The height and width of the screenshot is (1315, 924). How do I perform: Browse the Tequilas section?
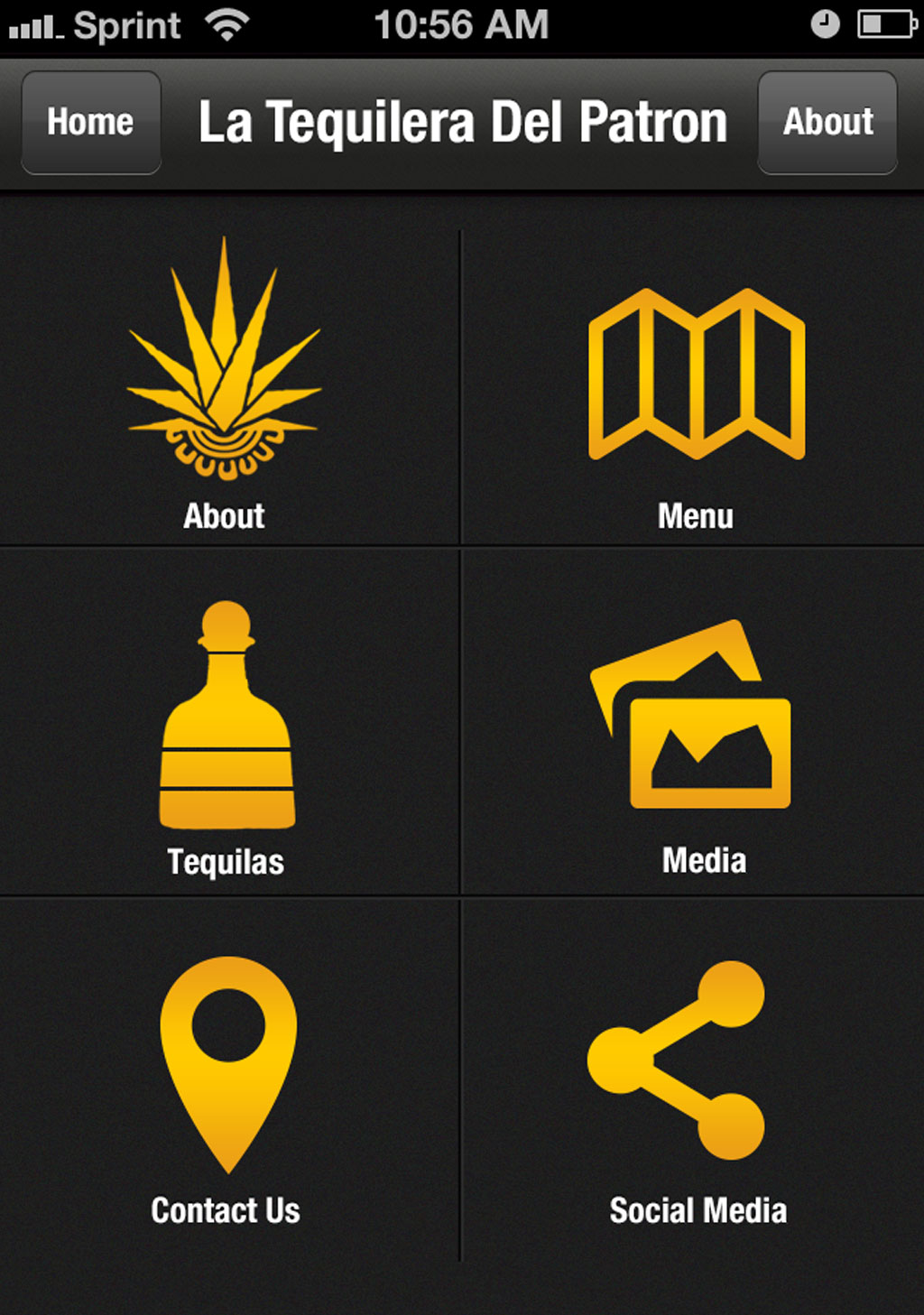pos(226,731)
